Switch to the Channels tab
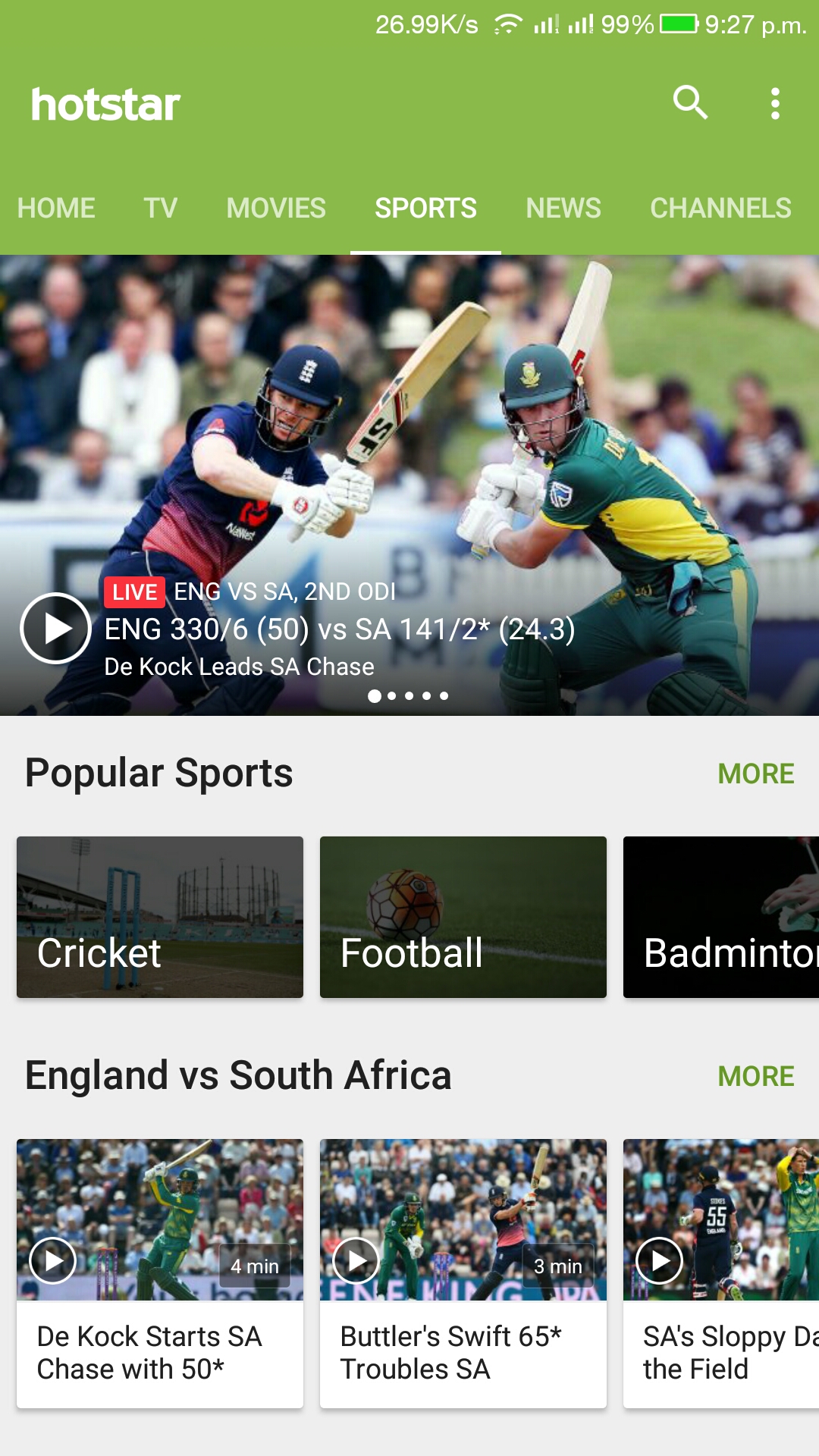This screenshot has width=819, height=1456. click(720, 209)
